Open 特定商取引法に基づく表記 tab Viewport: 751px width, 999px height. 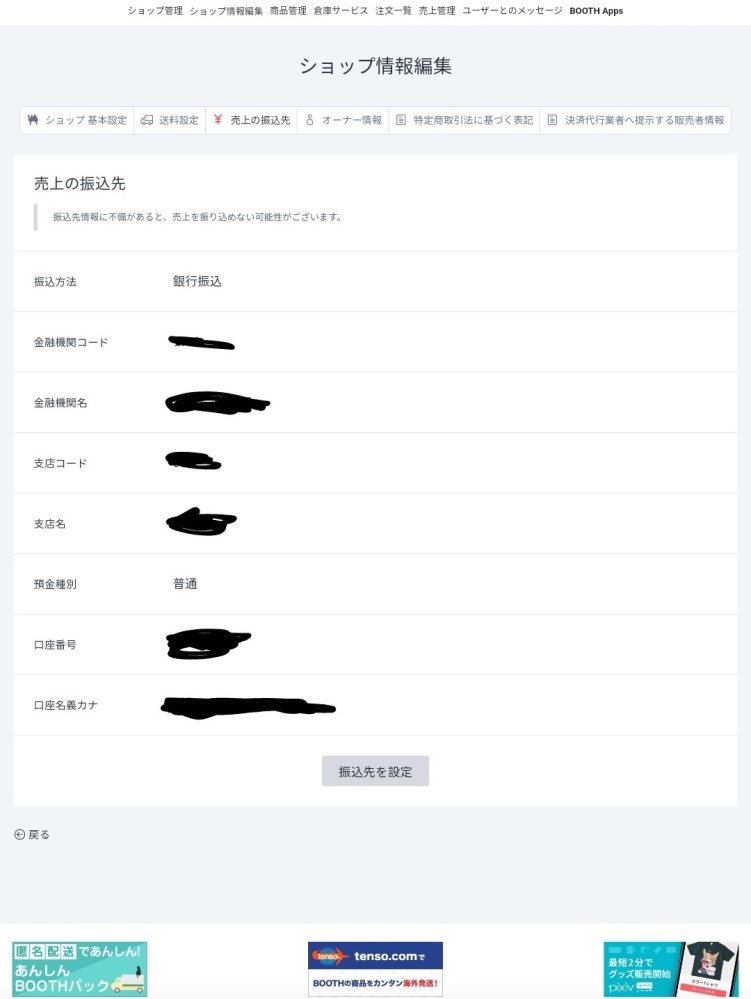tap(464, 120)
